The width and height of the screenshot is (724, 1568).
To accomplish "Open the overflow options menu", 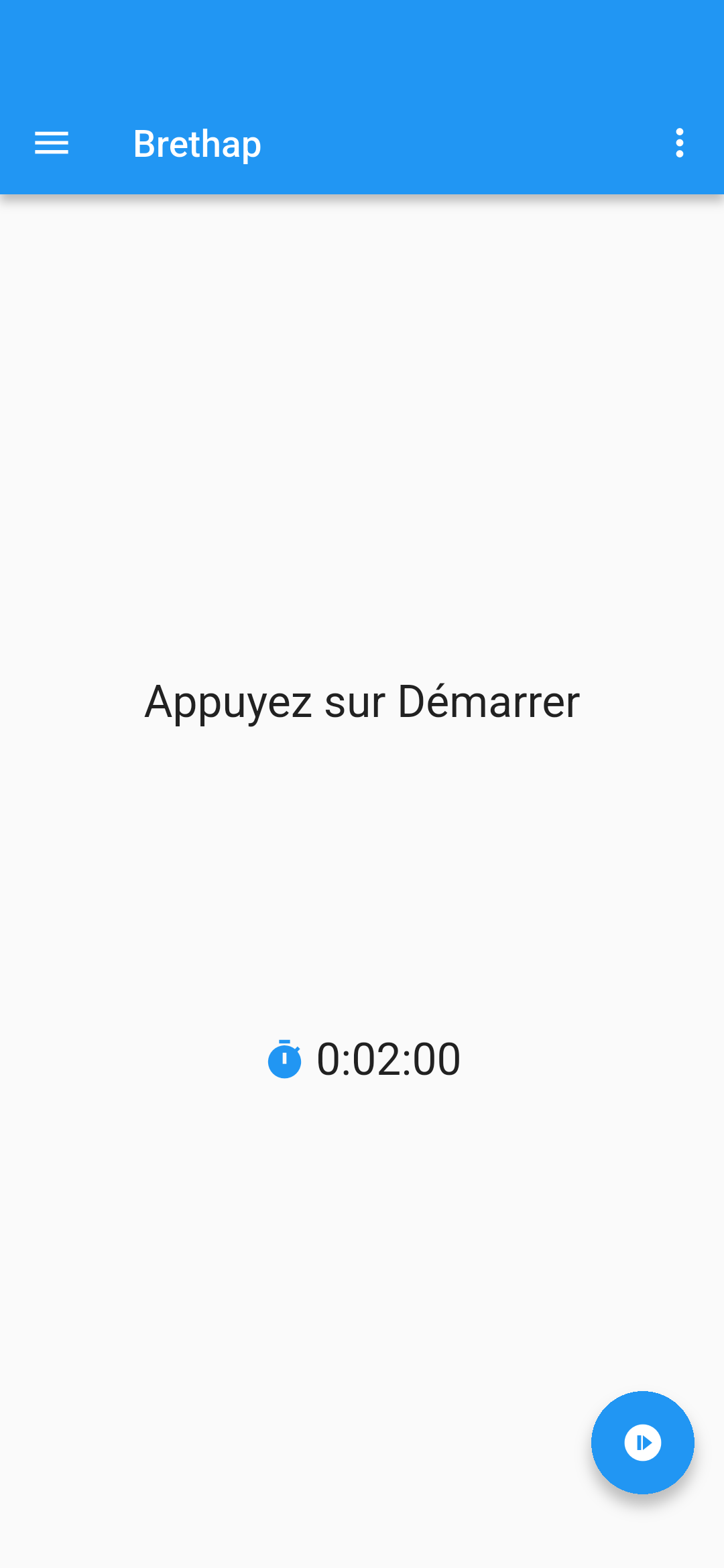I will coord(679,143).
